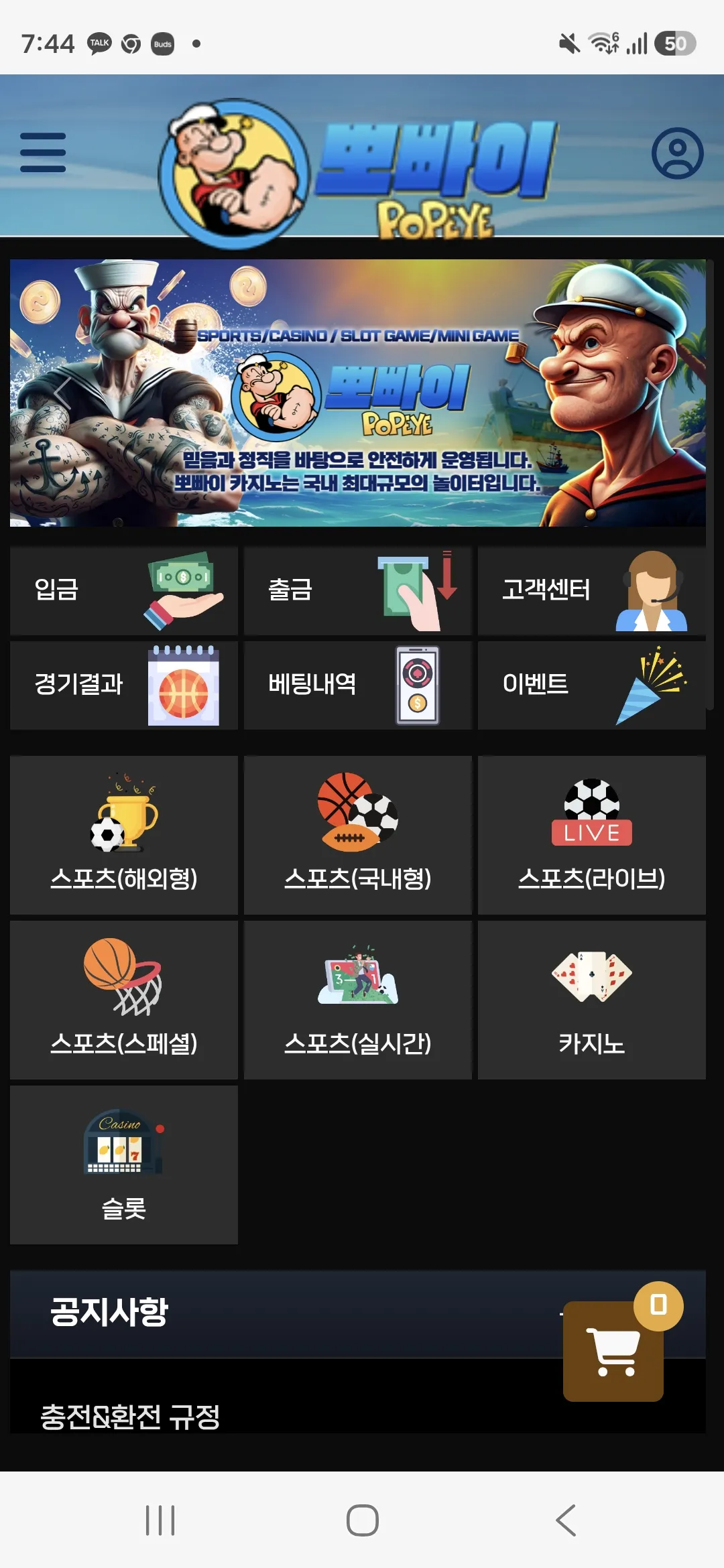The width and height of the screenshot is (724, 1568).
Task: Open the hamburger menu
Action: coord(43,152)
